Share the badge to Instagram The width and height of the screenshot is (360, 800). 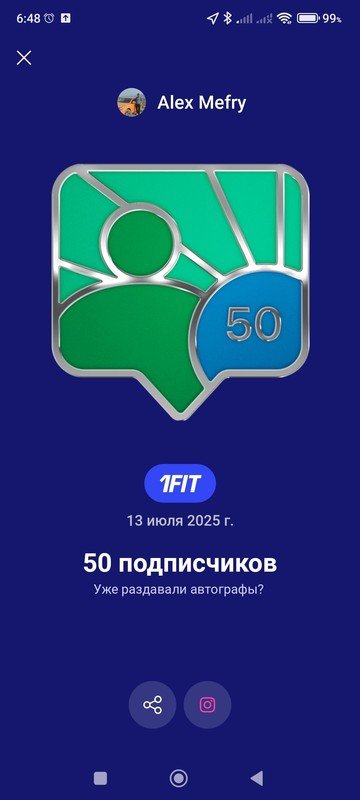point(207,705)
